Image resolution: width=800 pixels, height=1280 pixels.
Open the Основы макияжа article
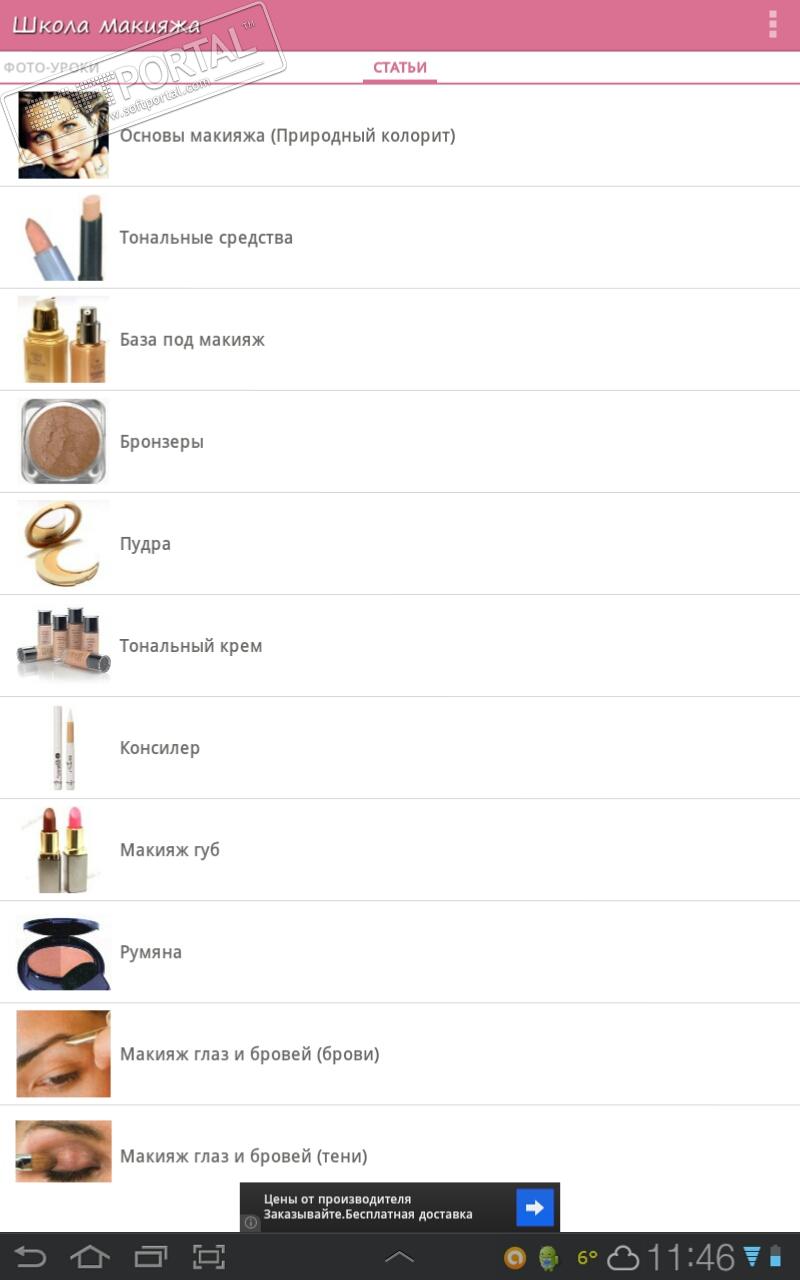tap(287, 136)
